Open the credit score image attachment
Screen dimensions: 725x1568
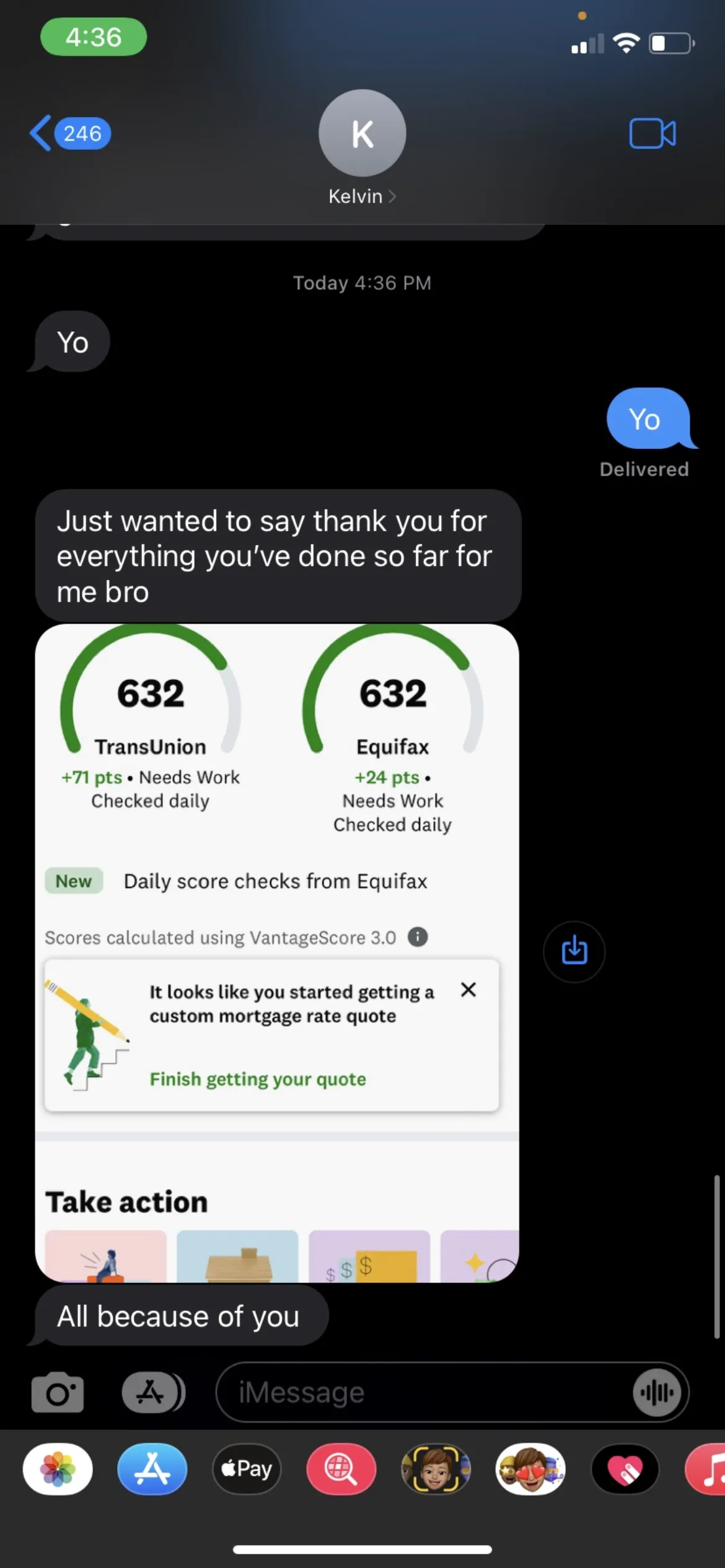277,953
